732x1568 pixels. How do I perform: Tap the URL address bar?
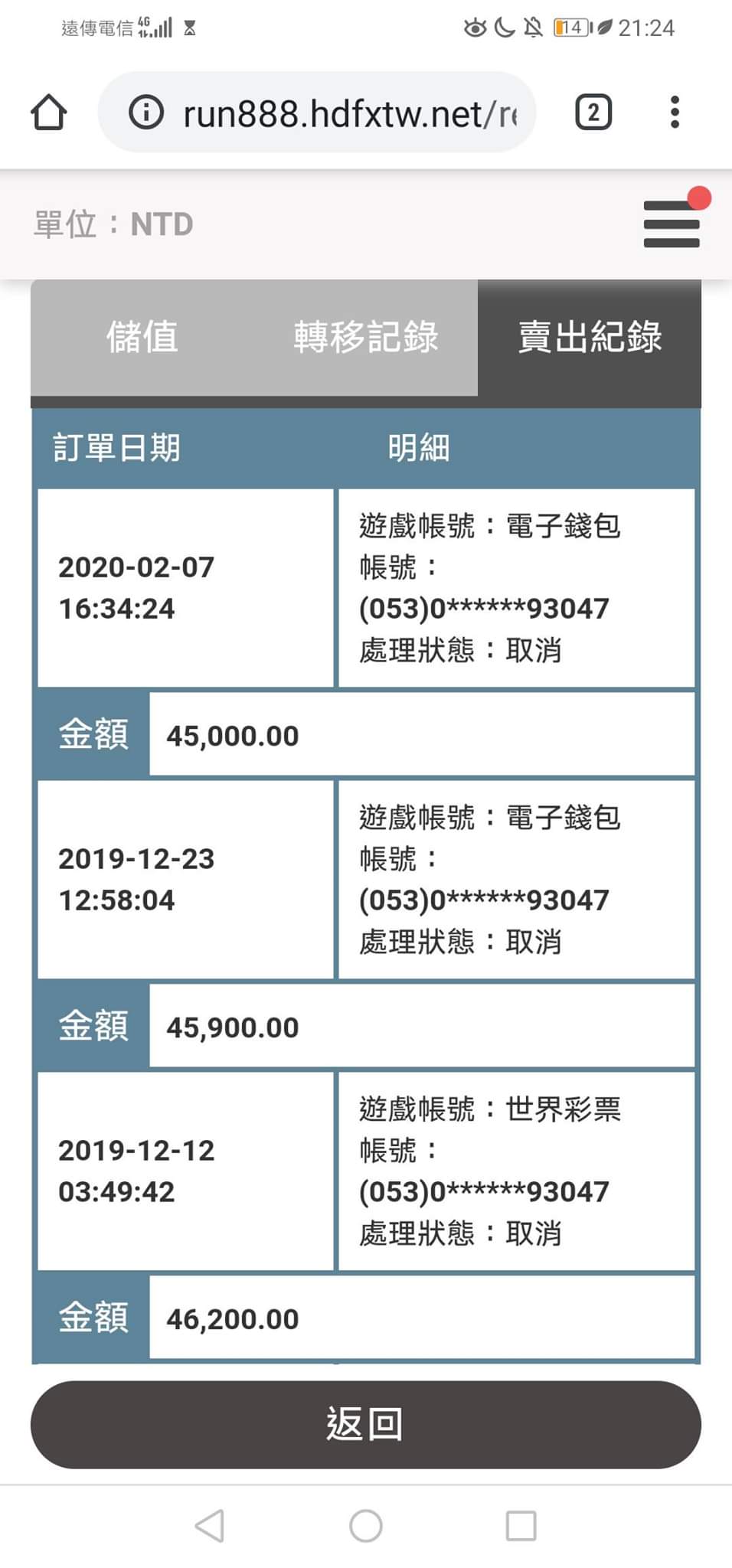click(329, 113)
